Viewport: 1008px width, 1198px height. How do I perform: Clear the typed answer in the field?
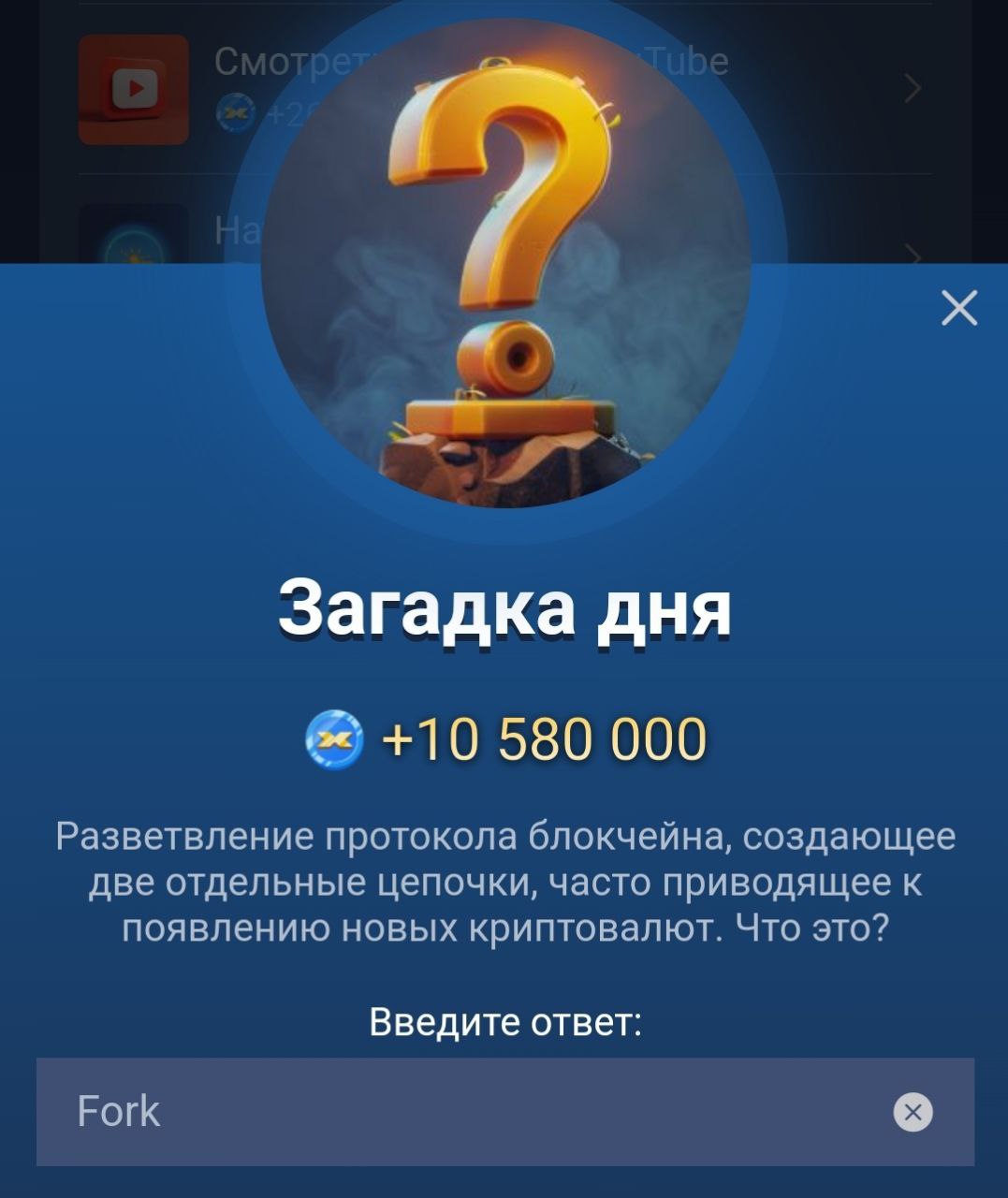point(913,1112)
